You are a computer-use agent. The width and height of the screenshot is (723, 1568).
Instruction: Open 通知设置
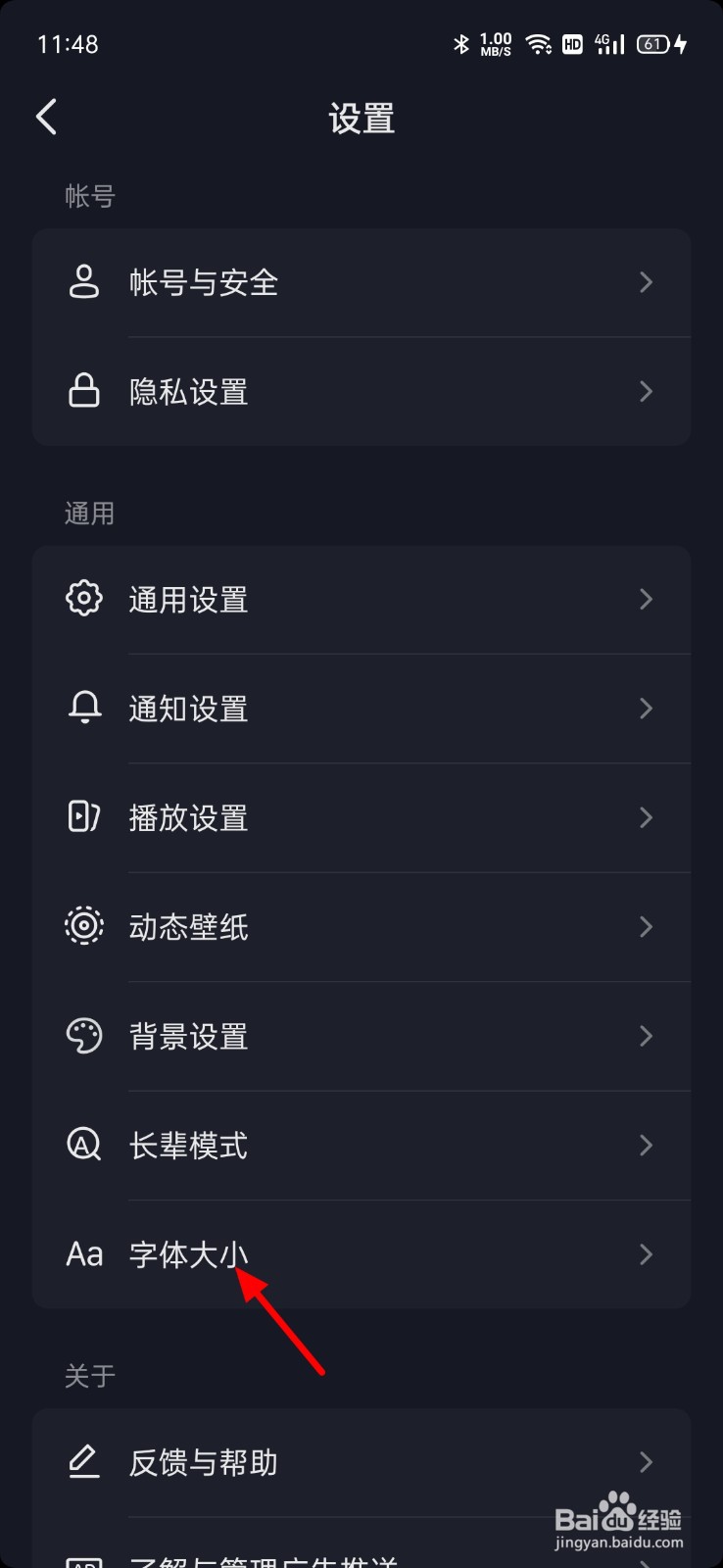361,709
